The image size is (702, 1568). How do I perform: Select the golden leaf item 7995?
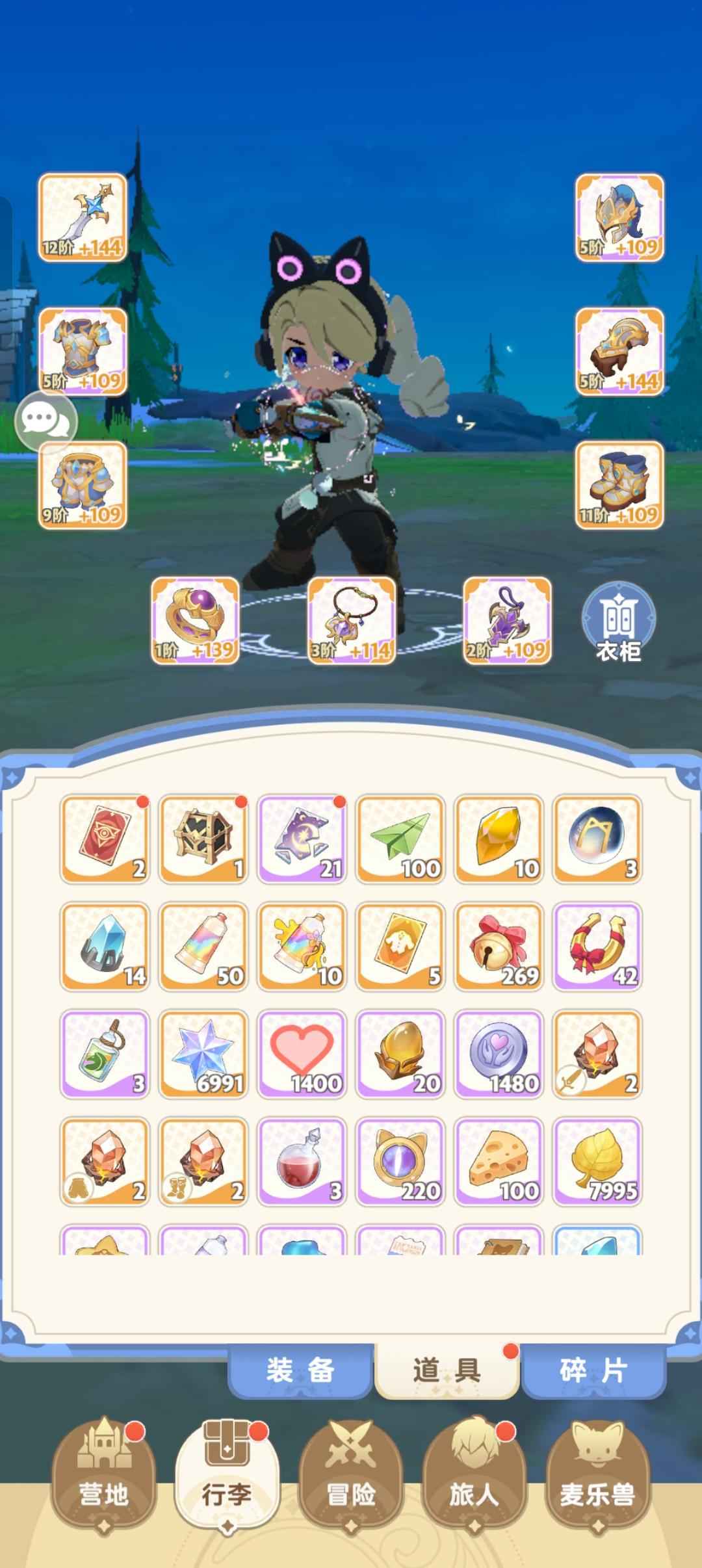click(597, 1162)
